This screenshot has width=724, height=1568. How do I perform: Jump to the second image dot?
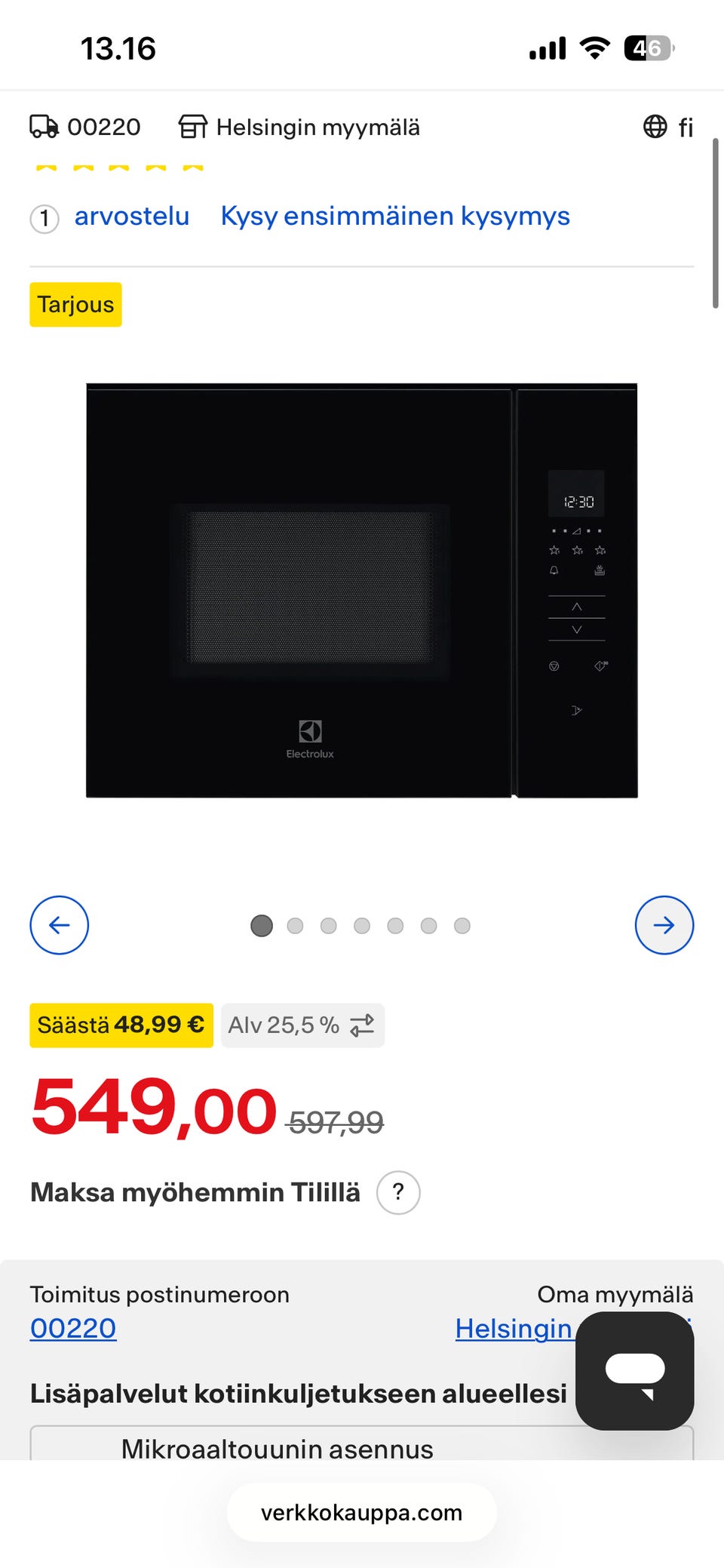click(295, 926)
